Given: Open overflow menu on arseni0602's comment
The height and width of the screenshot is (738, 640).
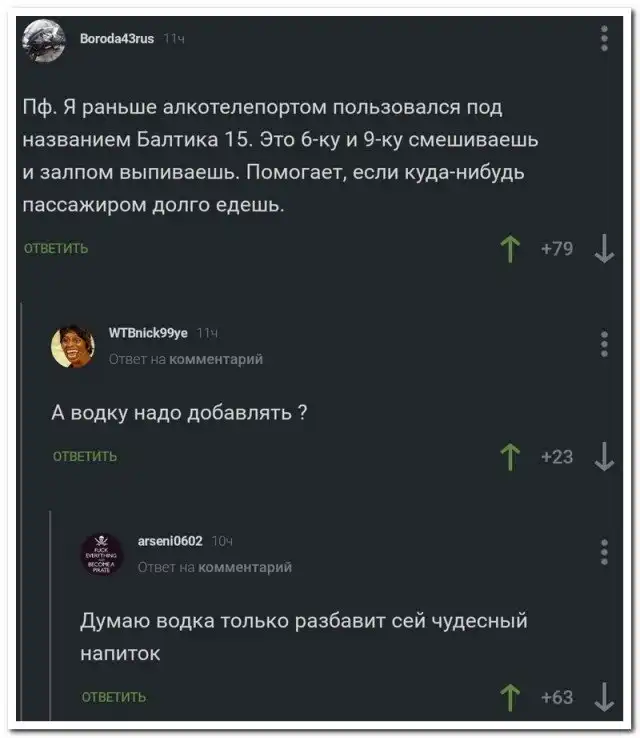Looking at the screenshot, I should point(604,552).
